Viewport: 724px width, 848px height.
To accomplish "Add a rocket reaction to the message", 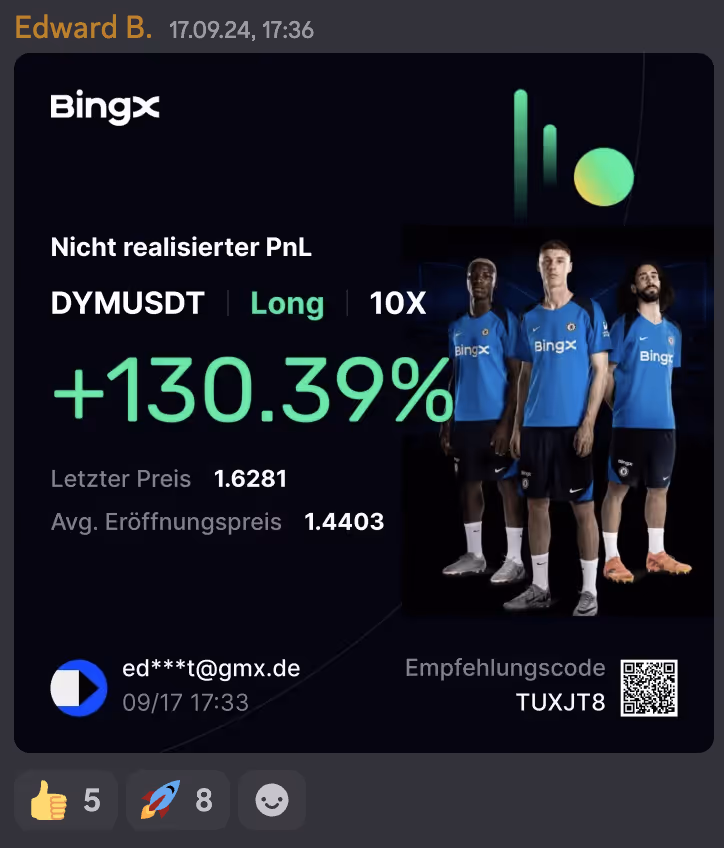I will (177, 800).
